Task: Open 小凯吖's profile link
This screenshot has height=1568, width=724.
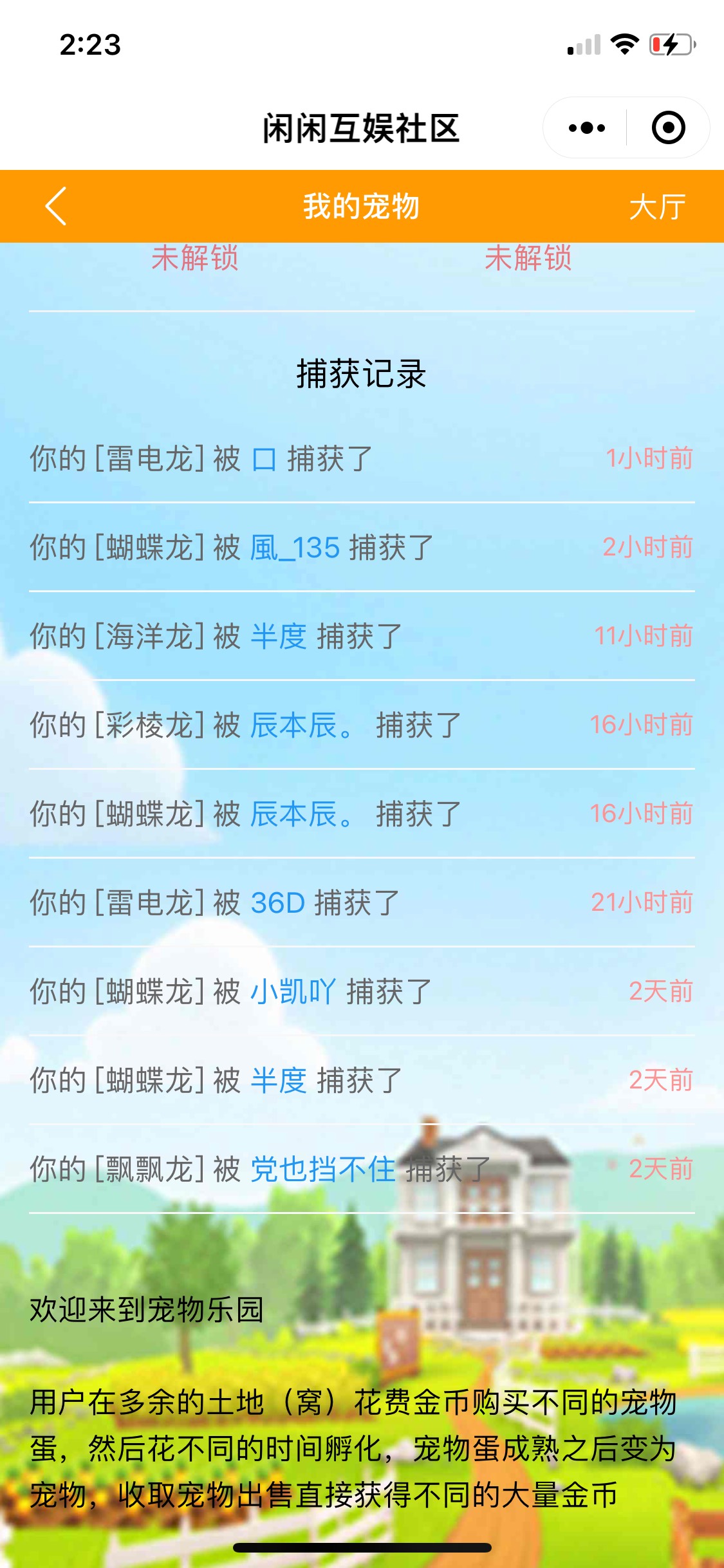Action: pos(293,992)
